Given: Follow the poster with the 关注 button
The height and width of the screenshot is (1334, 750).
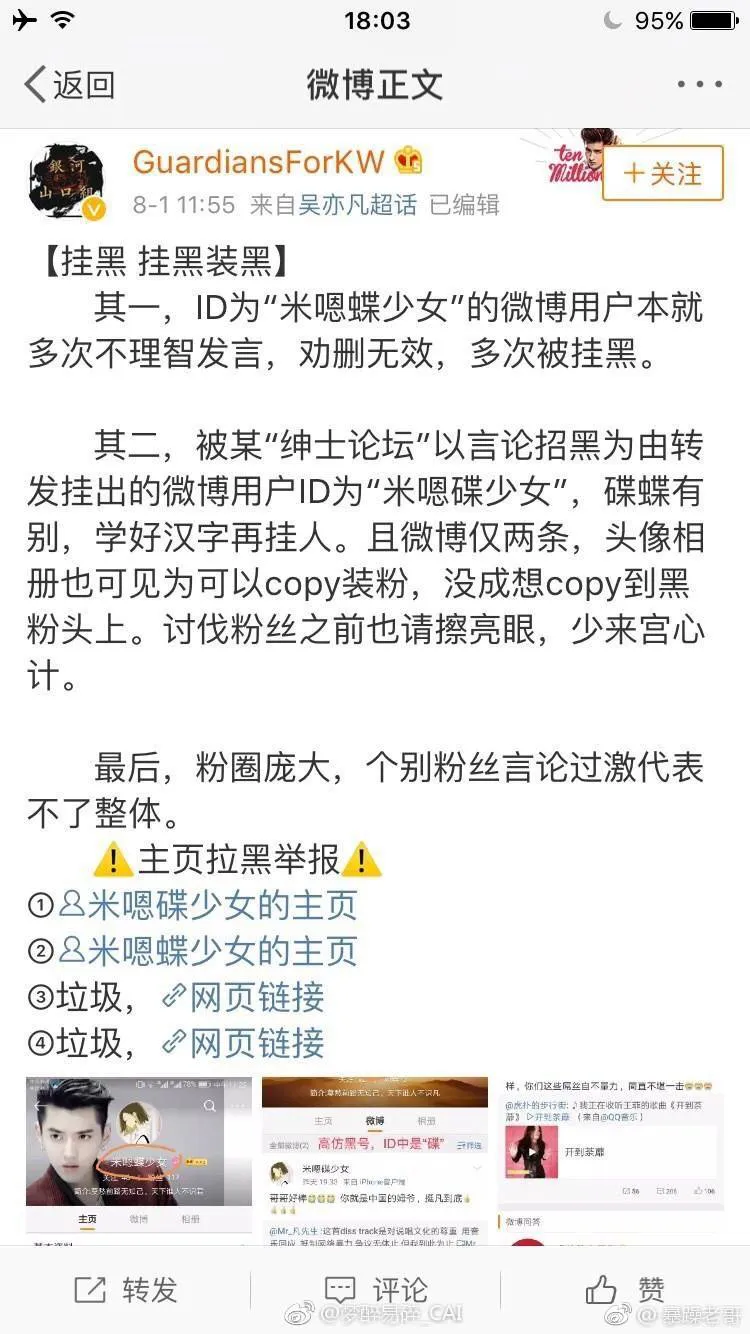Looking at the screenshot, I should click(664, 174).
